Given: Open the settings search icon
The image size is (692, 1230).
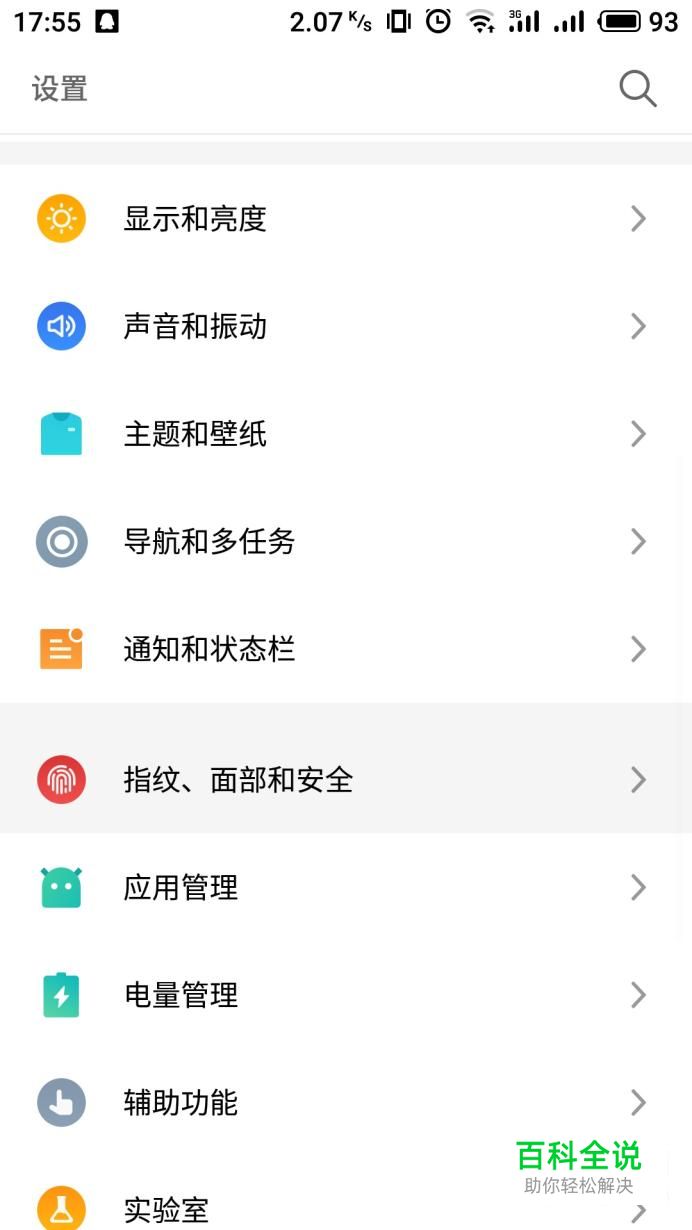Looking at the screenshot, I should (x=637, y=89).
